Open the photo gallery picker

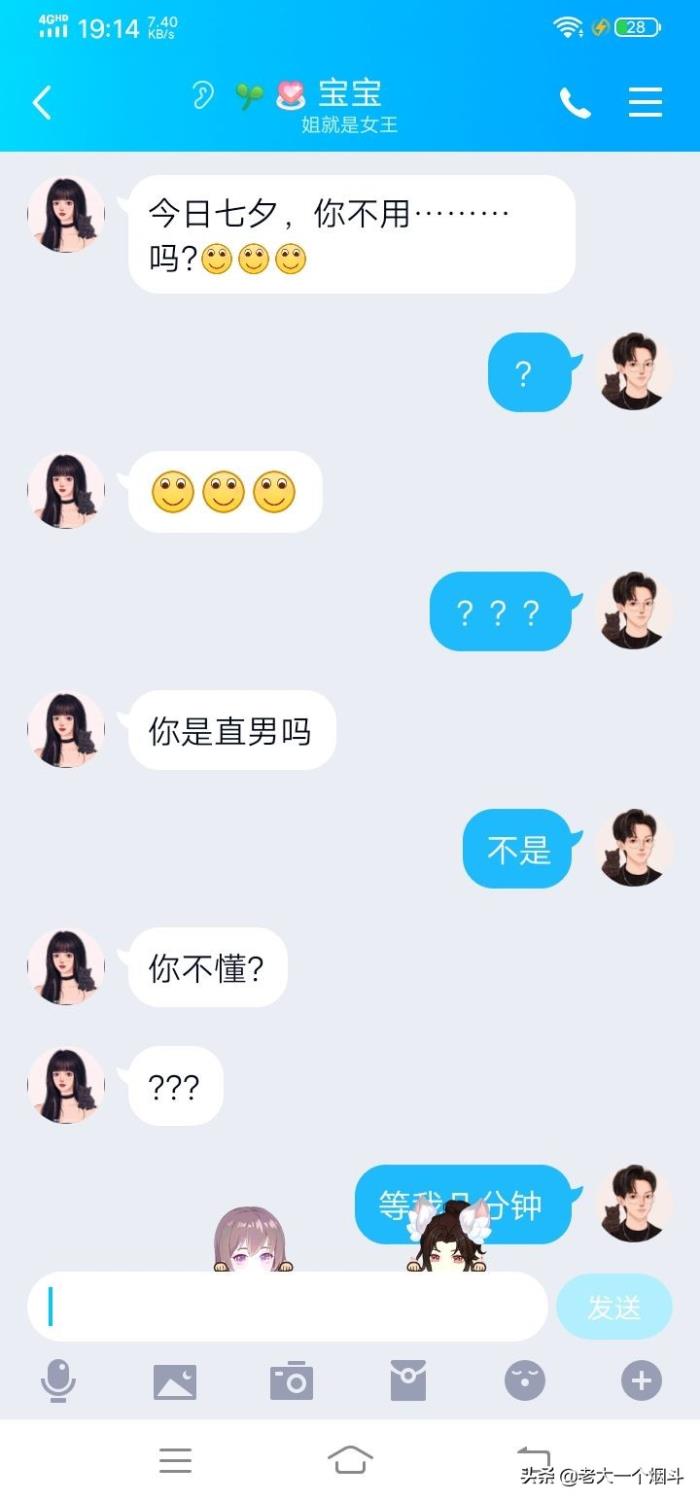point(174,1381)
